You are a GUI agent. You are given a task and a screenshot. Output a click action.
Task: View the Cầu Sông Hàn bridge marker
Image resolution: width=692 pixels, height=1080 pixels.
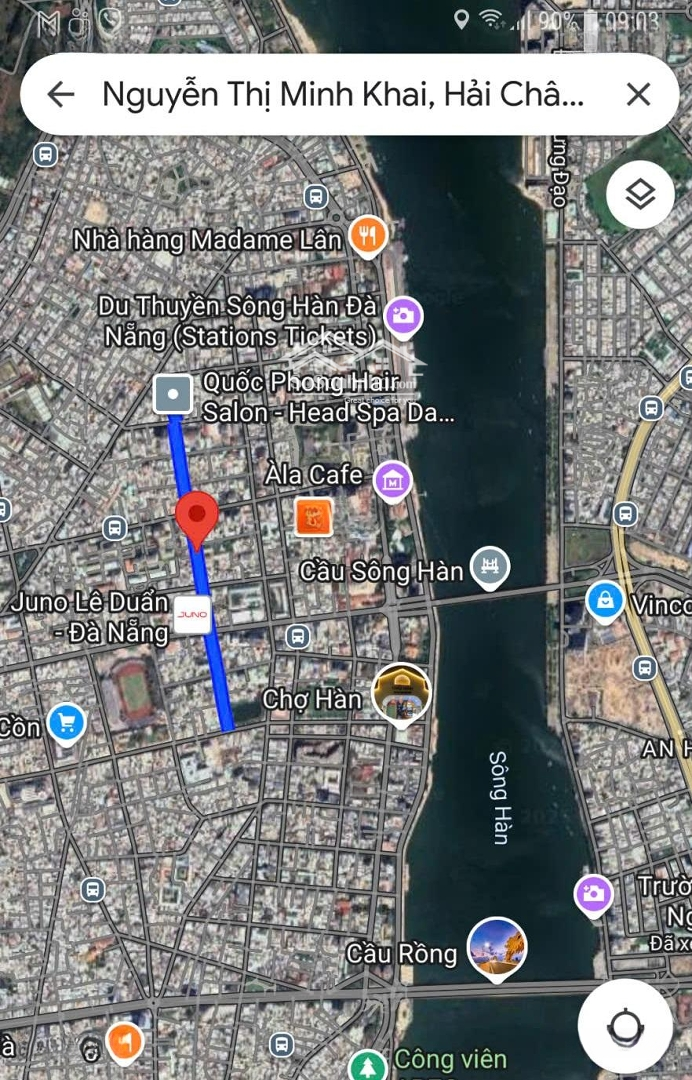pos(490,568)
